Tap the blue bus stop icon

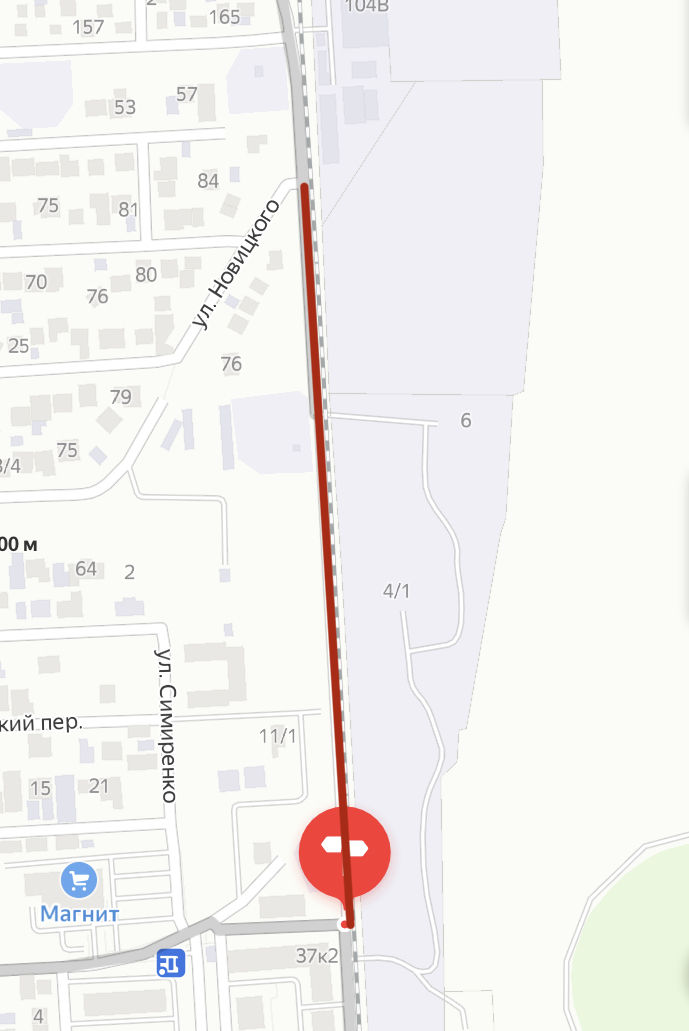click(171, 963)
